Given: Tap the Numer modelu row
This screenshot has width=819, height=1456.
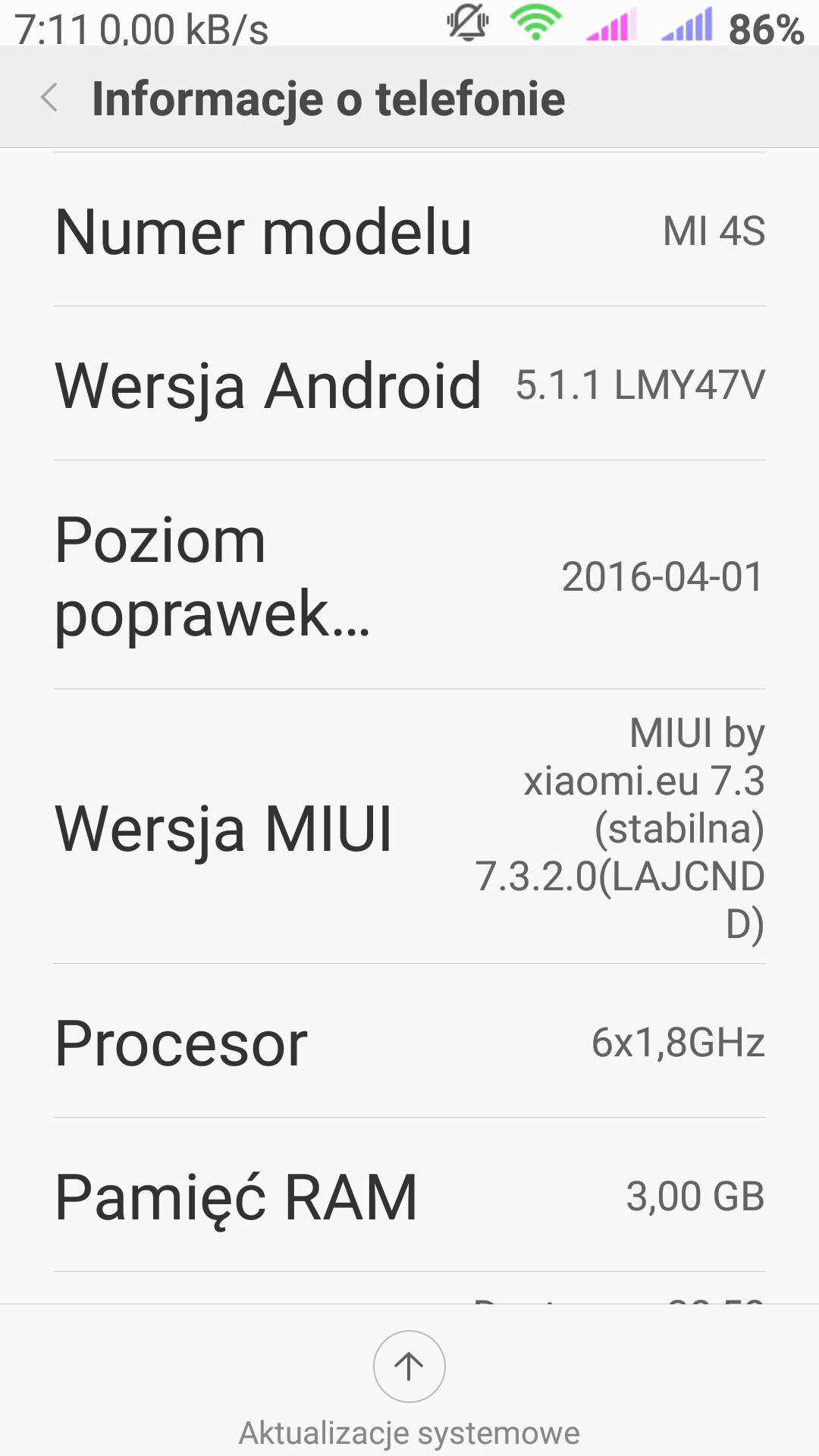Looking at the screenshot, I should [409, 231].
